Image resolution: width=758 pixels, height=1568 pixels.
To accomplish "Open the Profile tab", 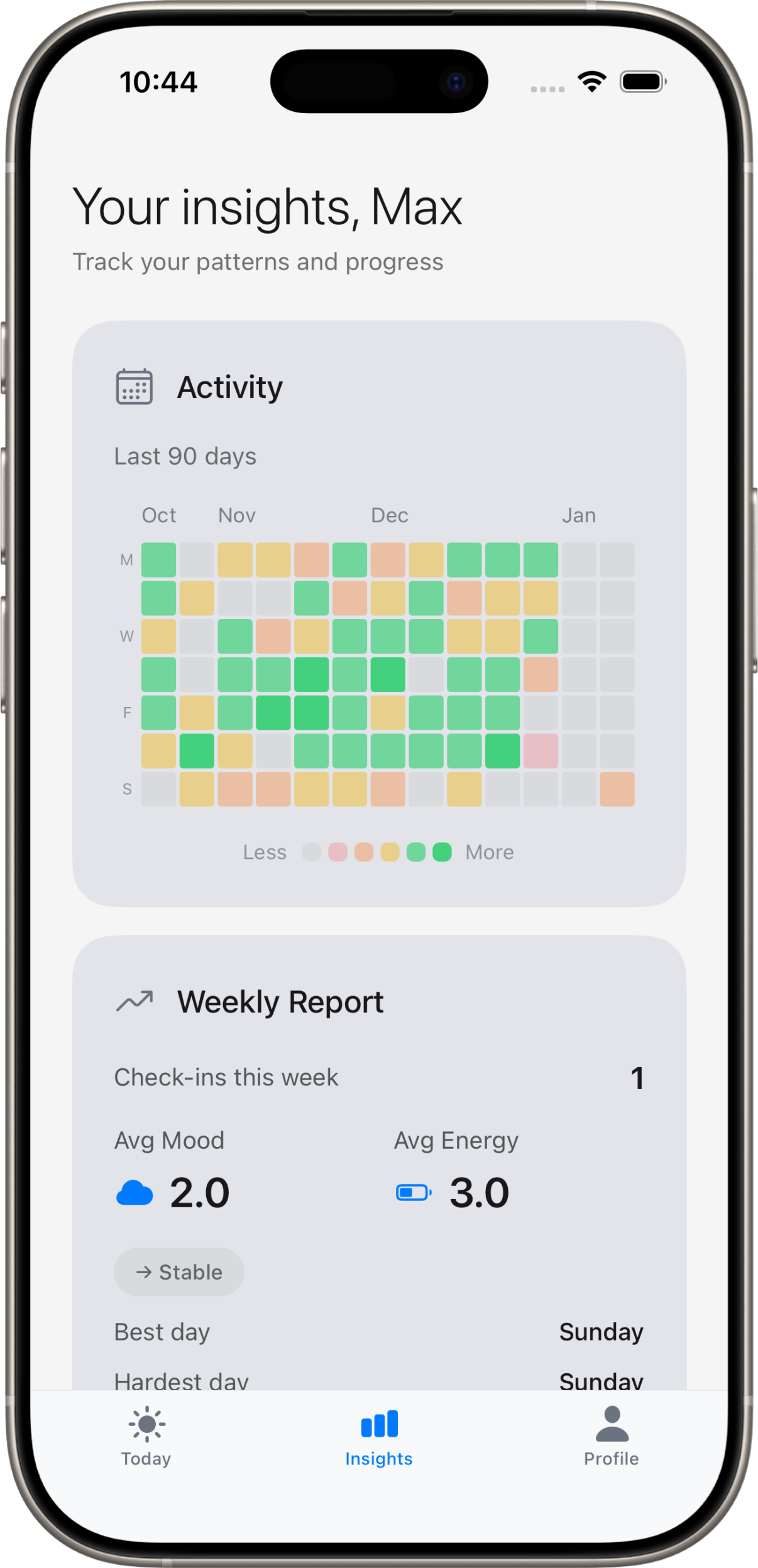I will click(611, 1437).
